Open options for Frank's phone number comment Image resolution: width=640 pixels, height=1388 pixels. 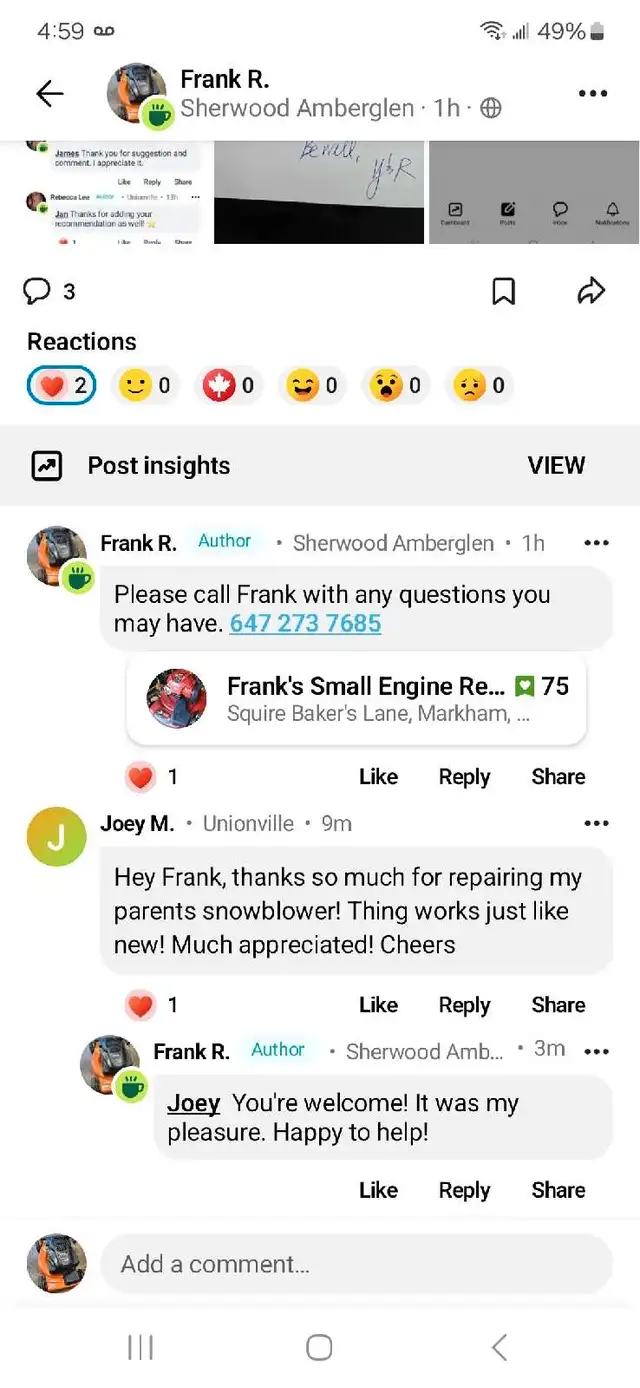pyautogui.click(x=596, y=543)
